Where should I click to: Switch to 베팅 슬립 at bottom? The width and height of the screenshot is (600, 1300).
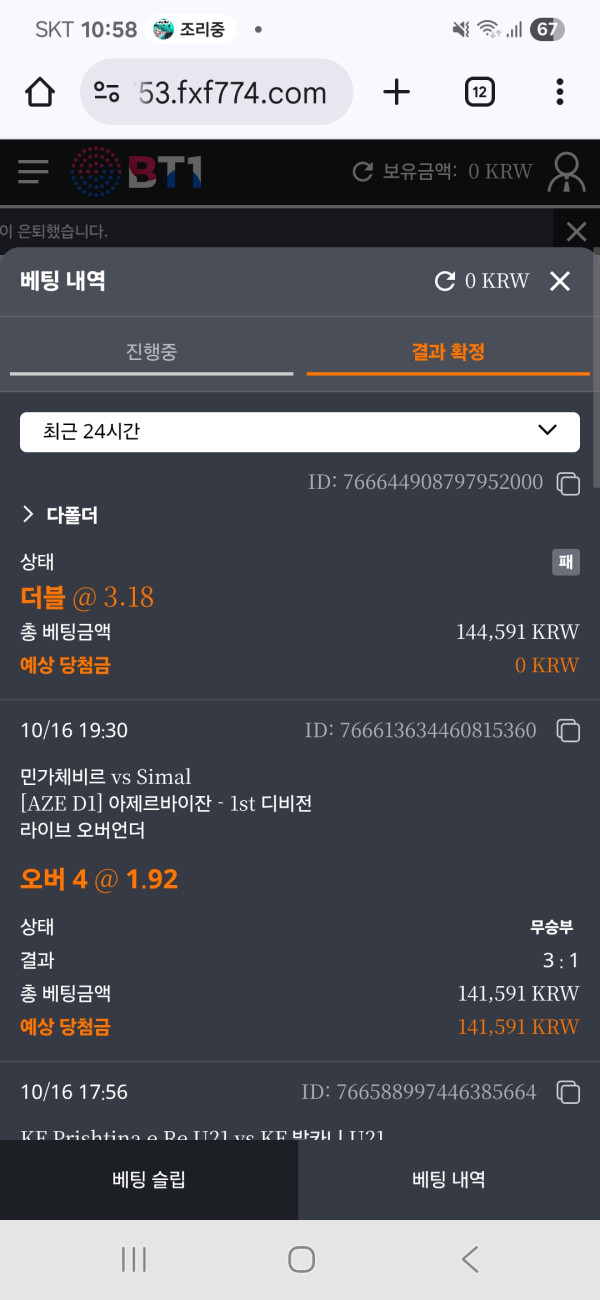pos(149,1180)
